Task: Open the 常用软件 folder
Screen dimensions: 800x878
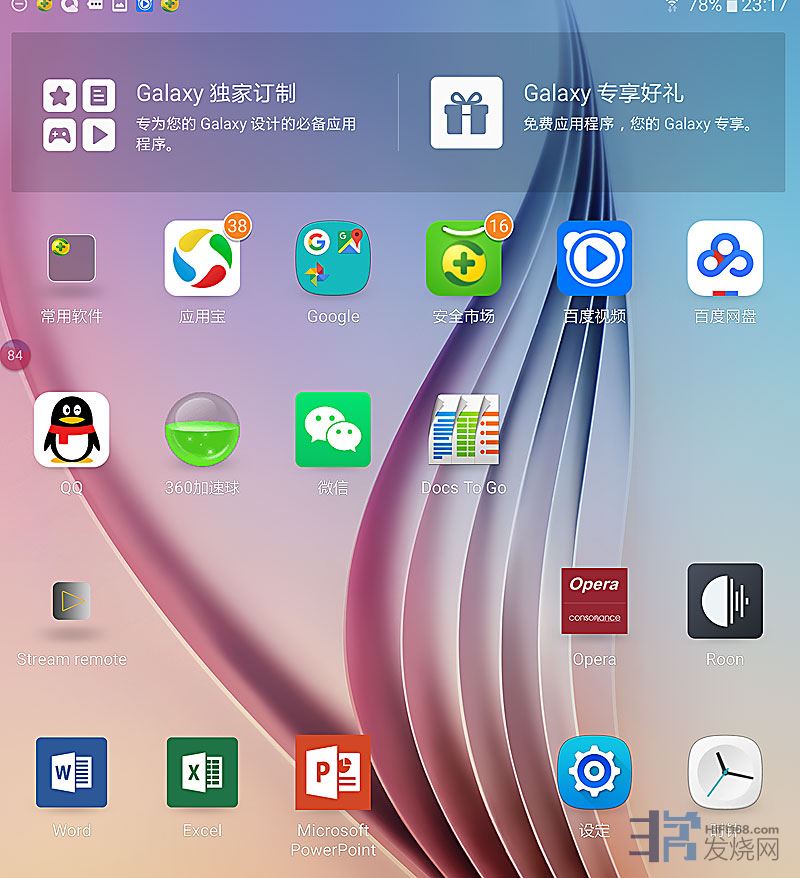Action: 71,260
